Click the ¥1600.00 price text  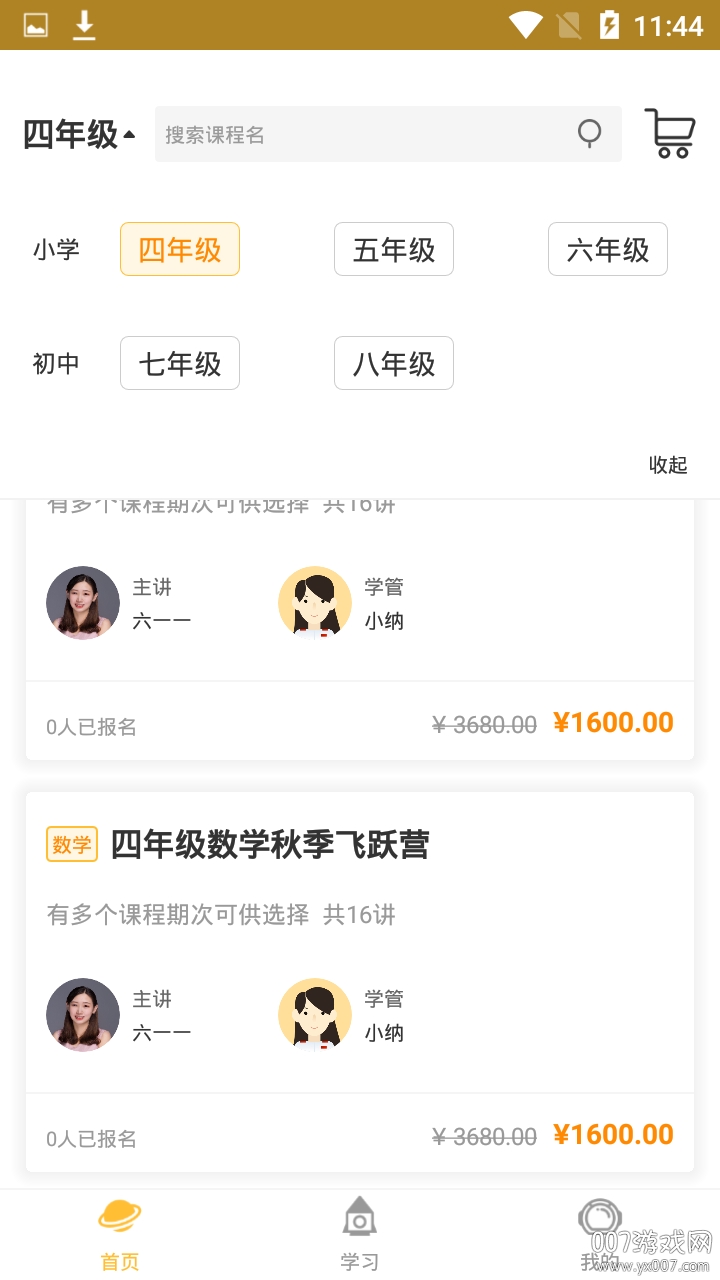point(613,1134)
